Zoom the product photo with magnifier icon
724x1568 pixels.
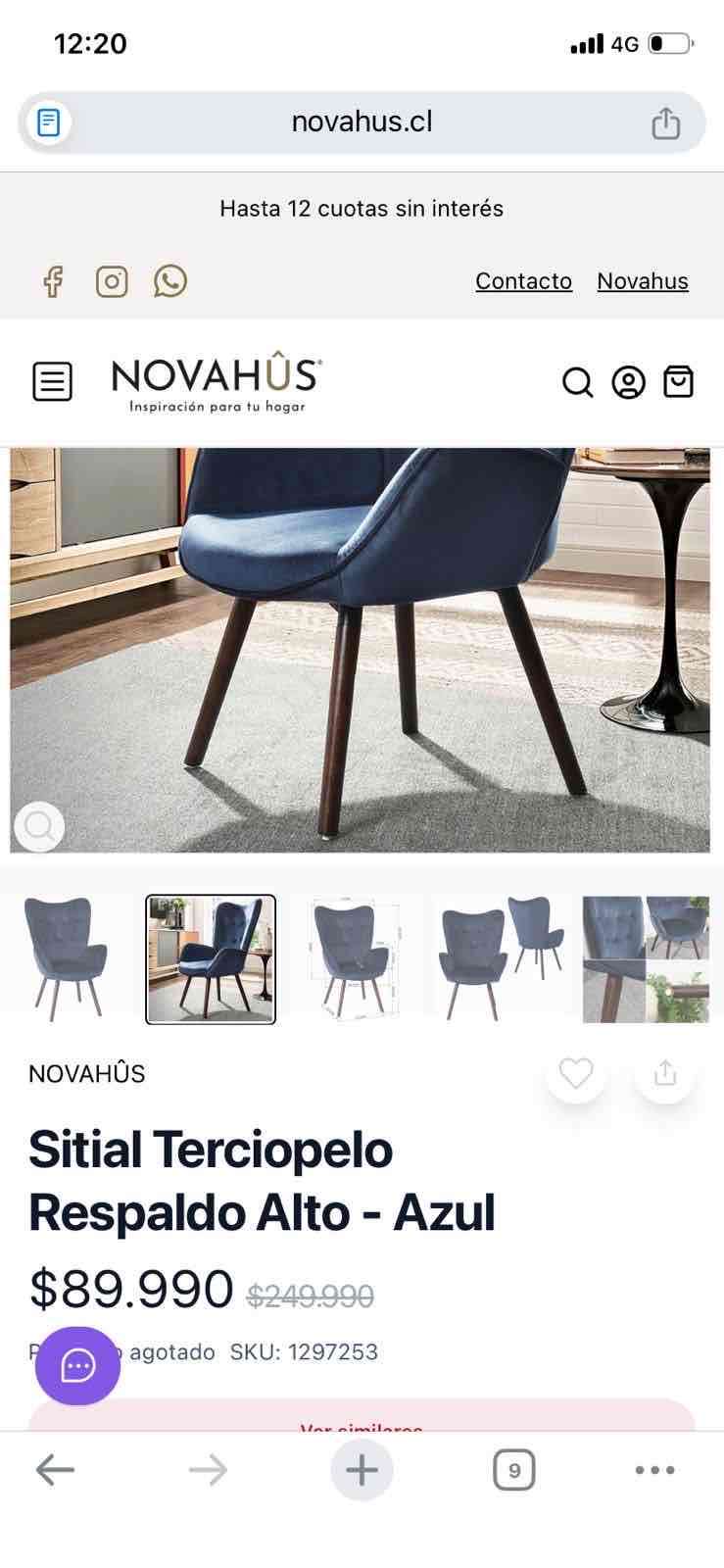(x=39, y=828)
